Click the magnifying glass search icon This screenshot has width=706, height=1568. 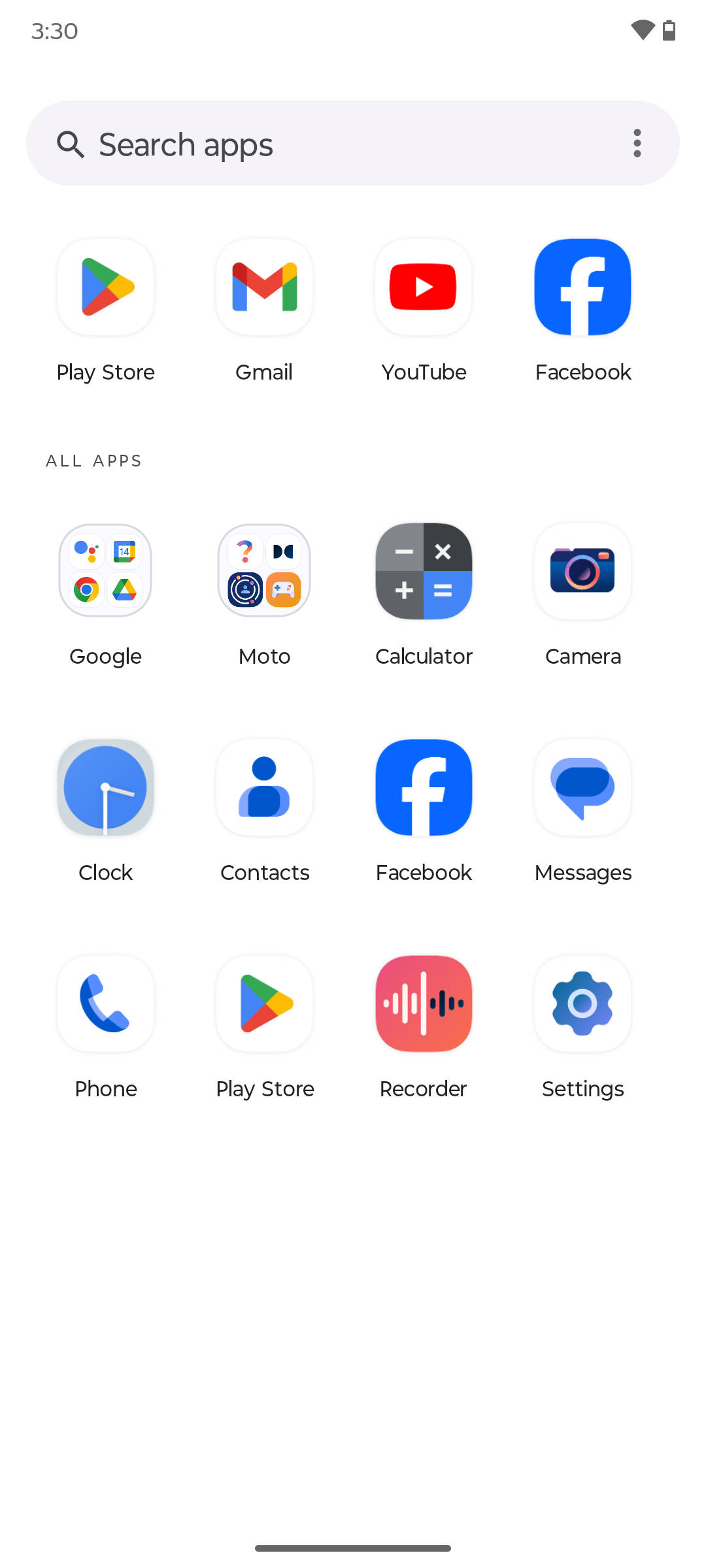click(x=72, y=144)
